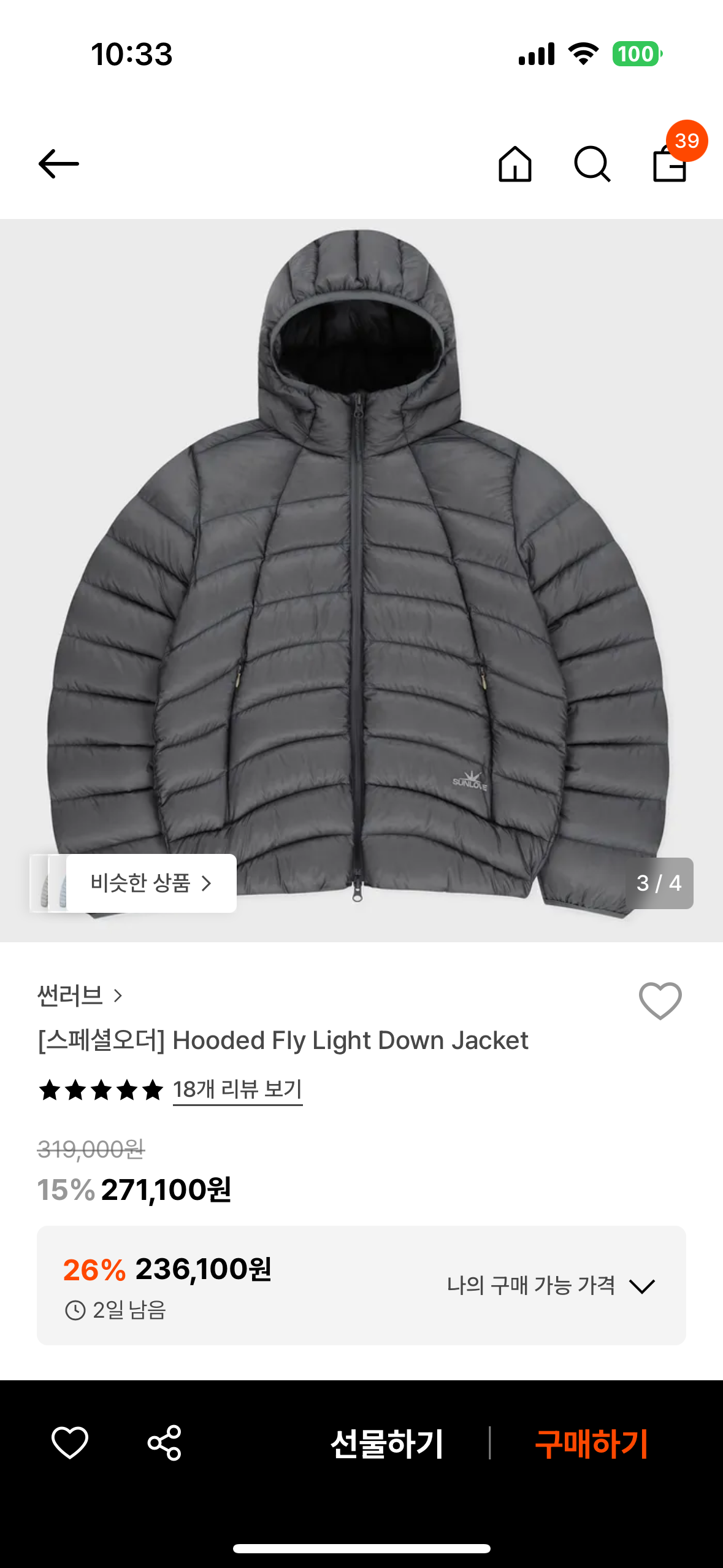Open the shopping bag with 39 items
This screenshot has height=1568, width=723.
[670, 164]
